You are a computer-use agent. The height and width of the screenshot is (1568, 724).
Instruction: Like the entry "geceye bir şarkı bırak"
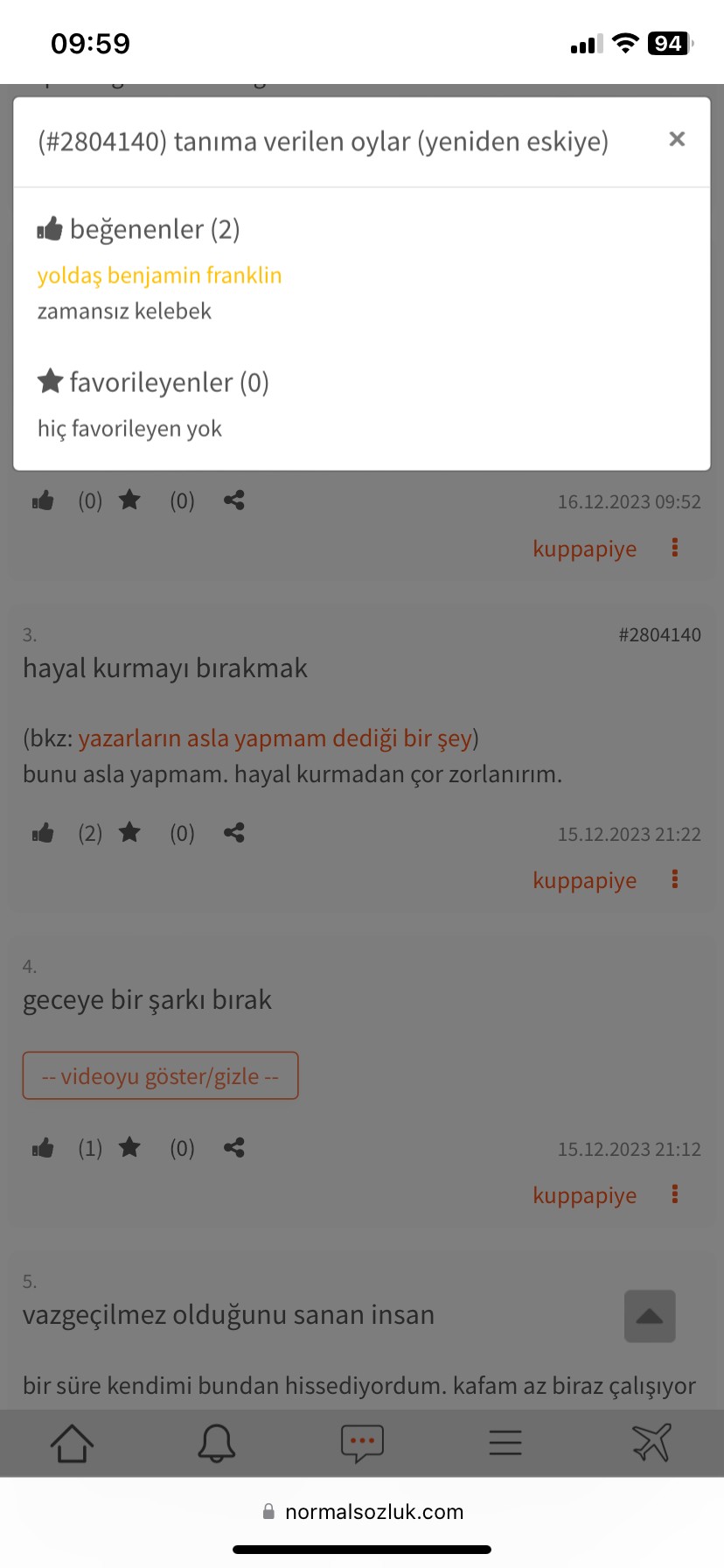click(x=43, y=1148)
